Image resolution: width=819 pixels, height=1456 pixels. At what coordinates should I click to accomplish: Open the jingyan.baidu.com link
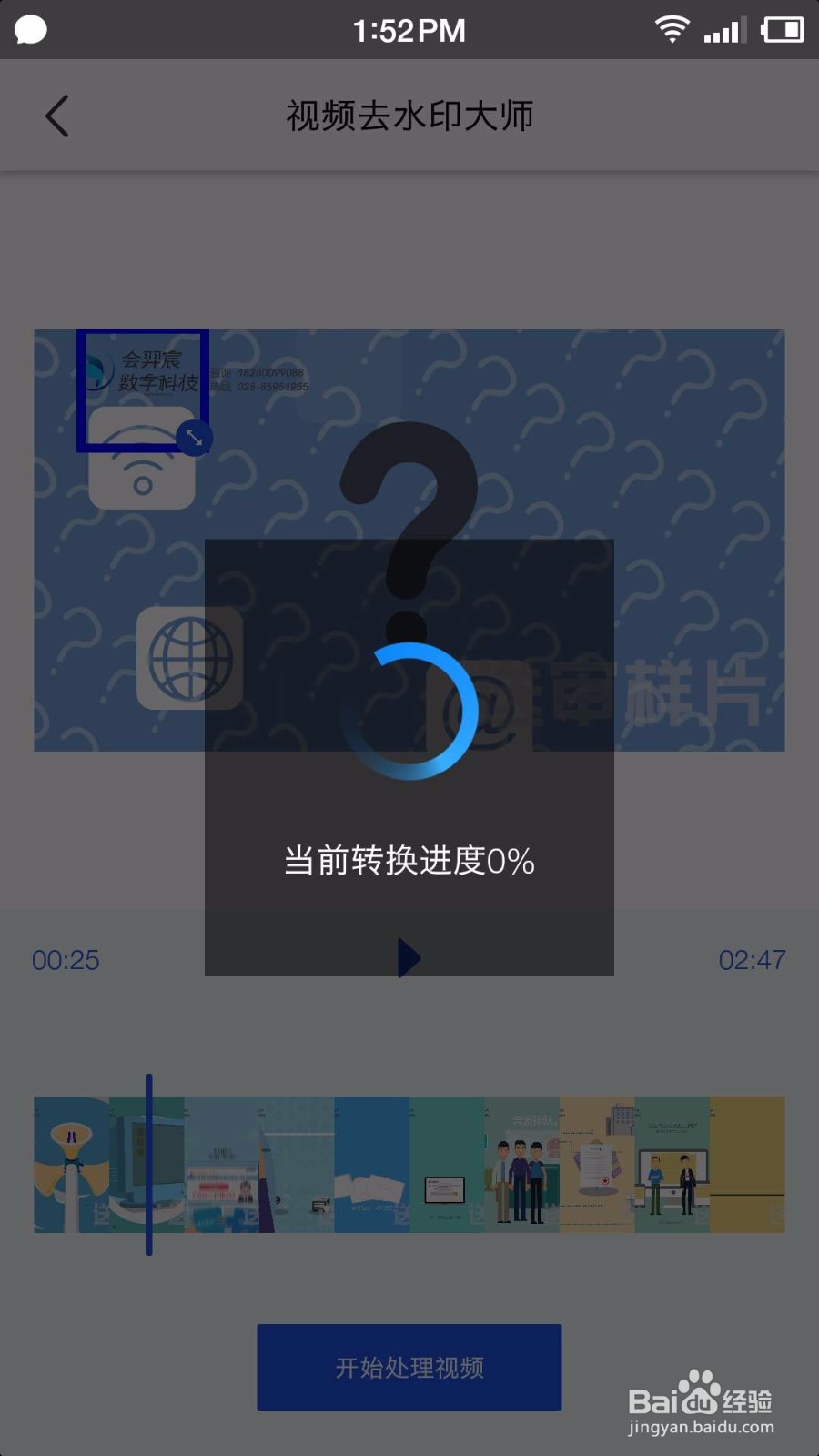point(701,1427)
